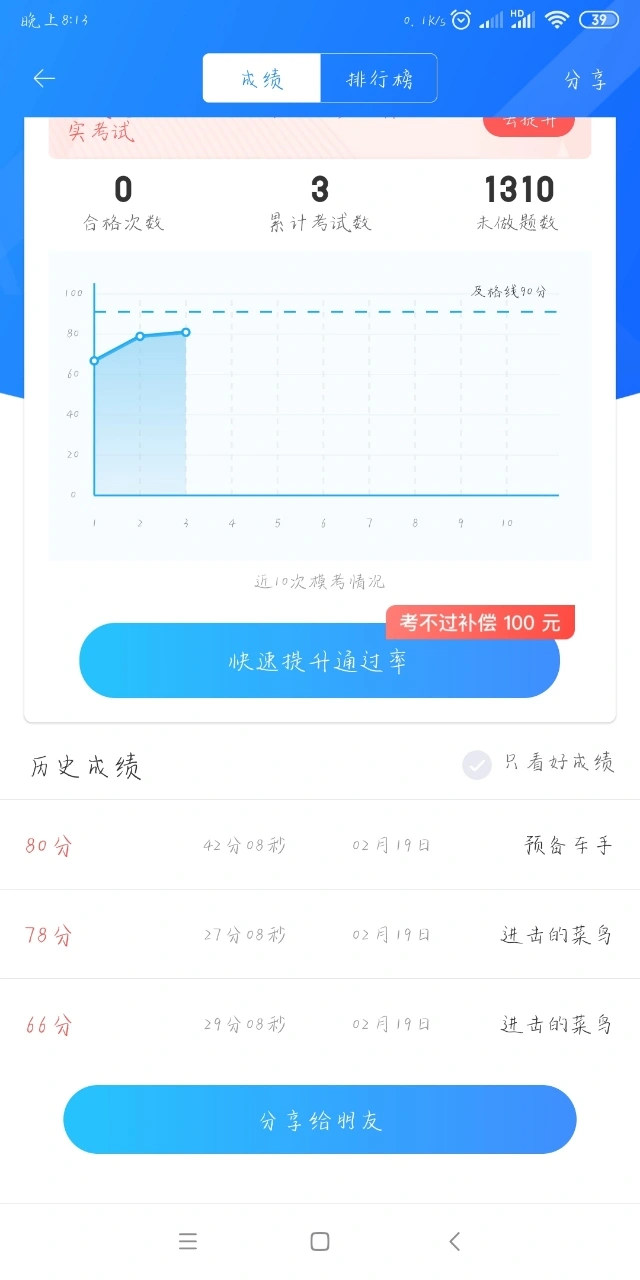640x1280 pixels.
Task: Open the 78分 history record
Action: pyautogui.click(x=320, y=935)
